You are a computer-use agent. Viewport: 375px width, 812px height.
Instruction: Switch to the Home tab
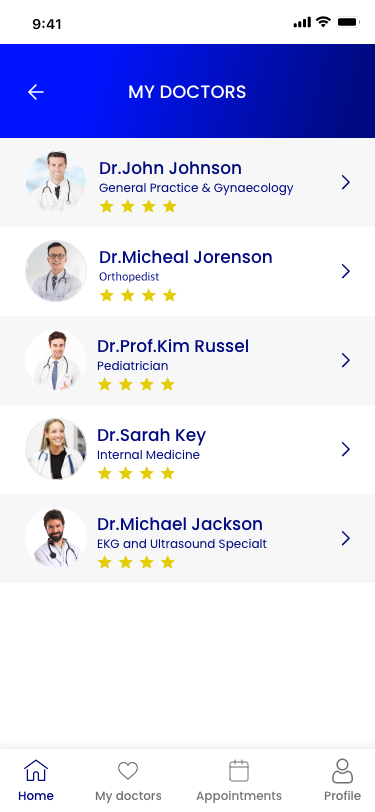[x=36, y=780]
